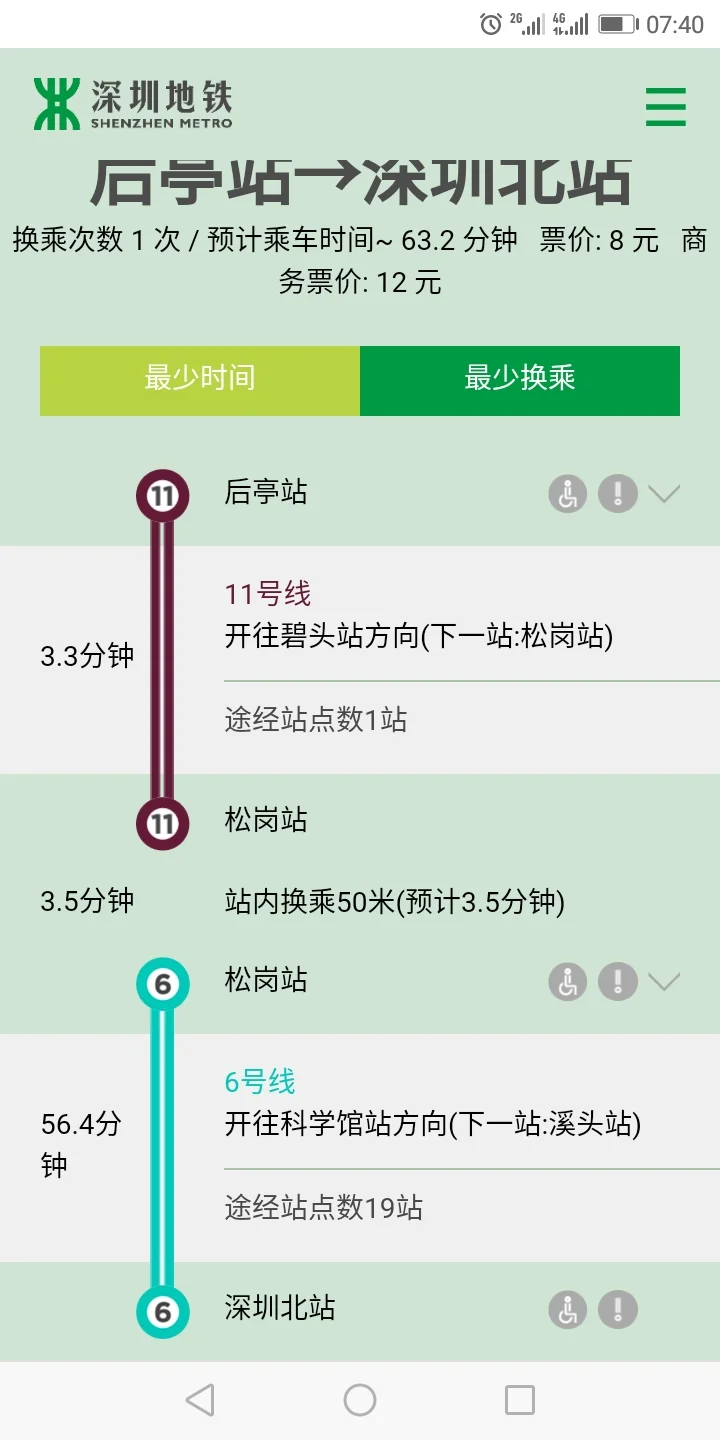Screen dimensions: 720x1440
Task: Open the hamburger menu
Action: click(666, 107)
